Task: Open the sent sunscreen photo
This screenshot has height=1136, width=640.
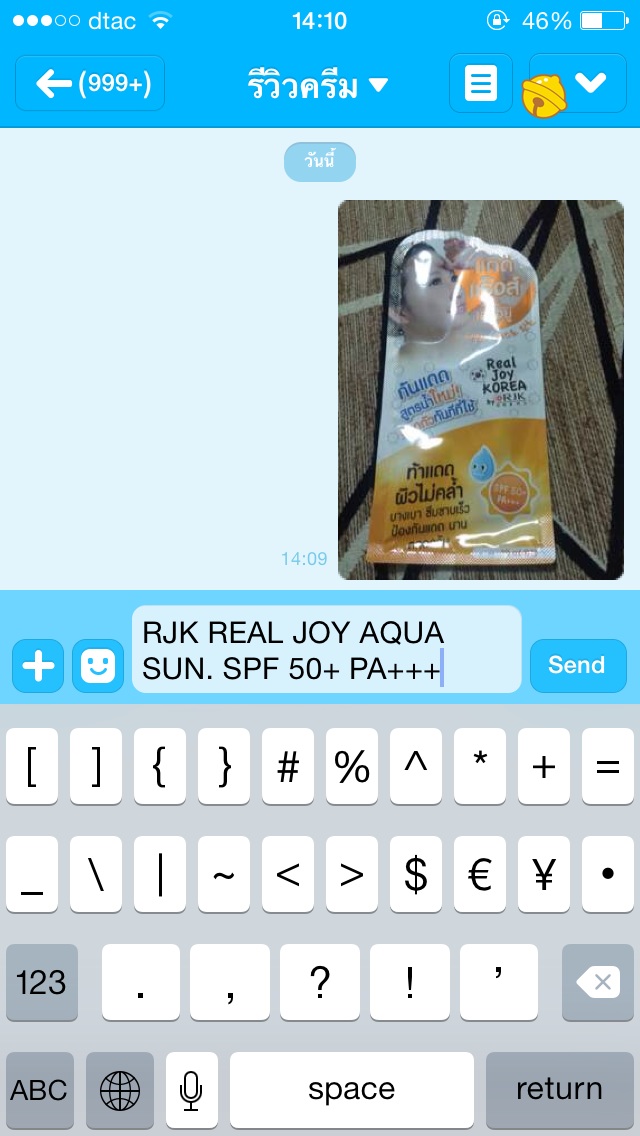Action: coord(480,390)
